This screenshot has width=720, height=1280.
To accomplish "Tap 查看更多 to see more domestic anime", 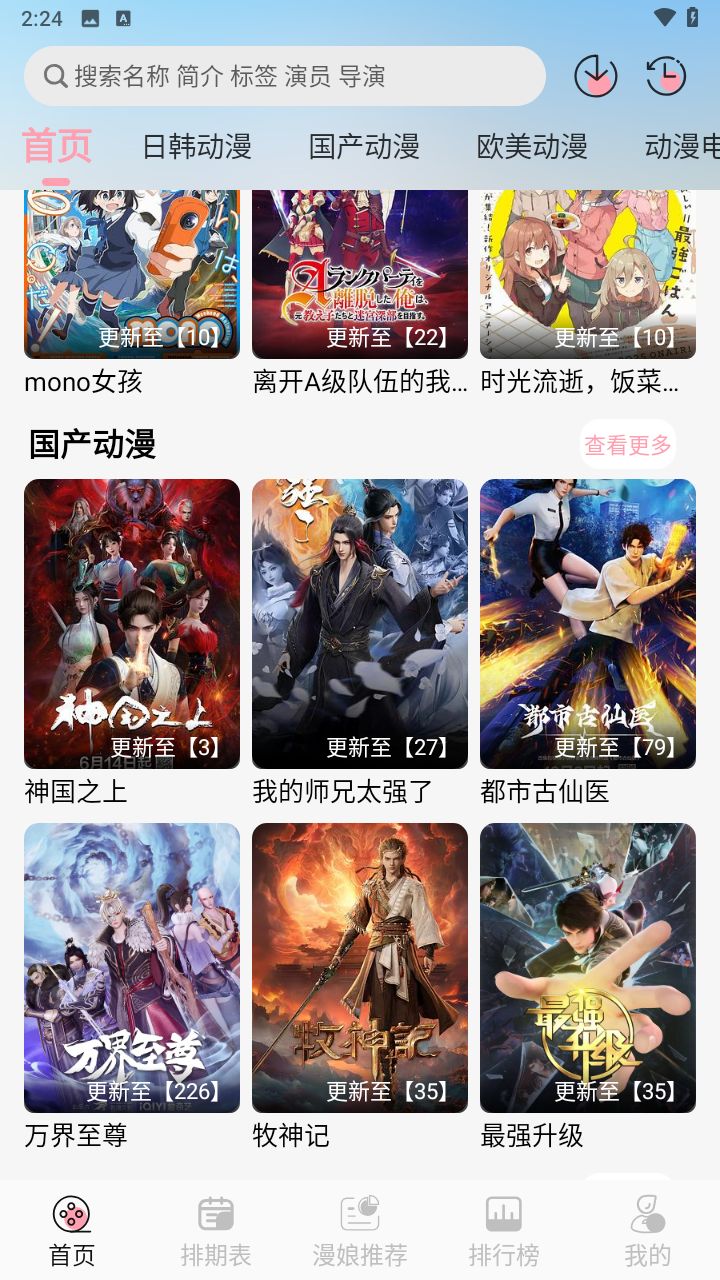I will [x=628, y=444].
